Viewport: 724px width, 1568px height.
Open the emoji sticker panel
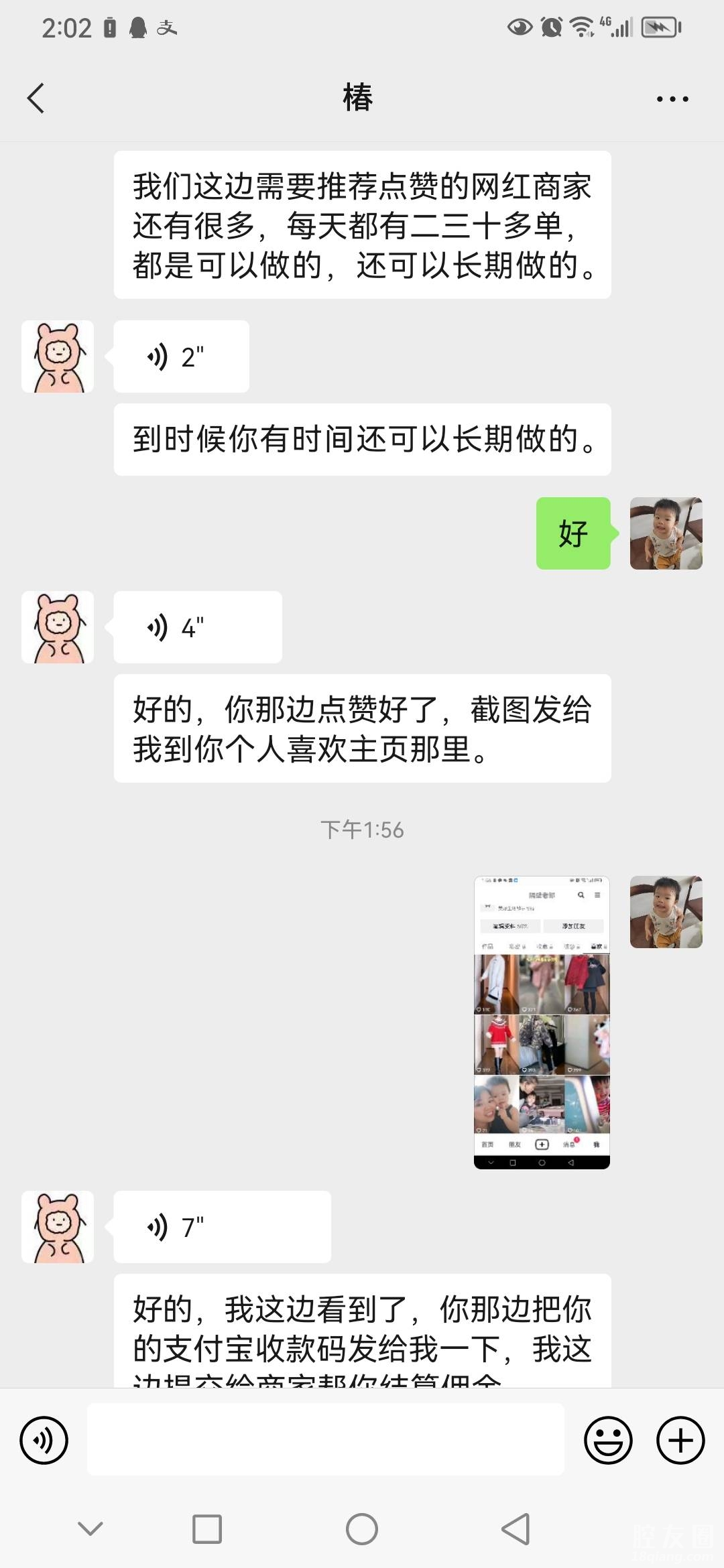[608, 1440]
